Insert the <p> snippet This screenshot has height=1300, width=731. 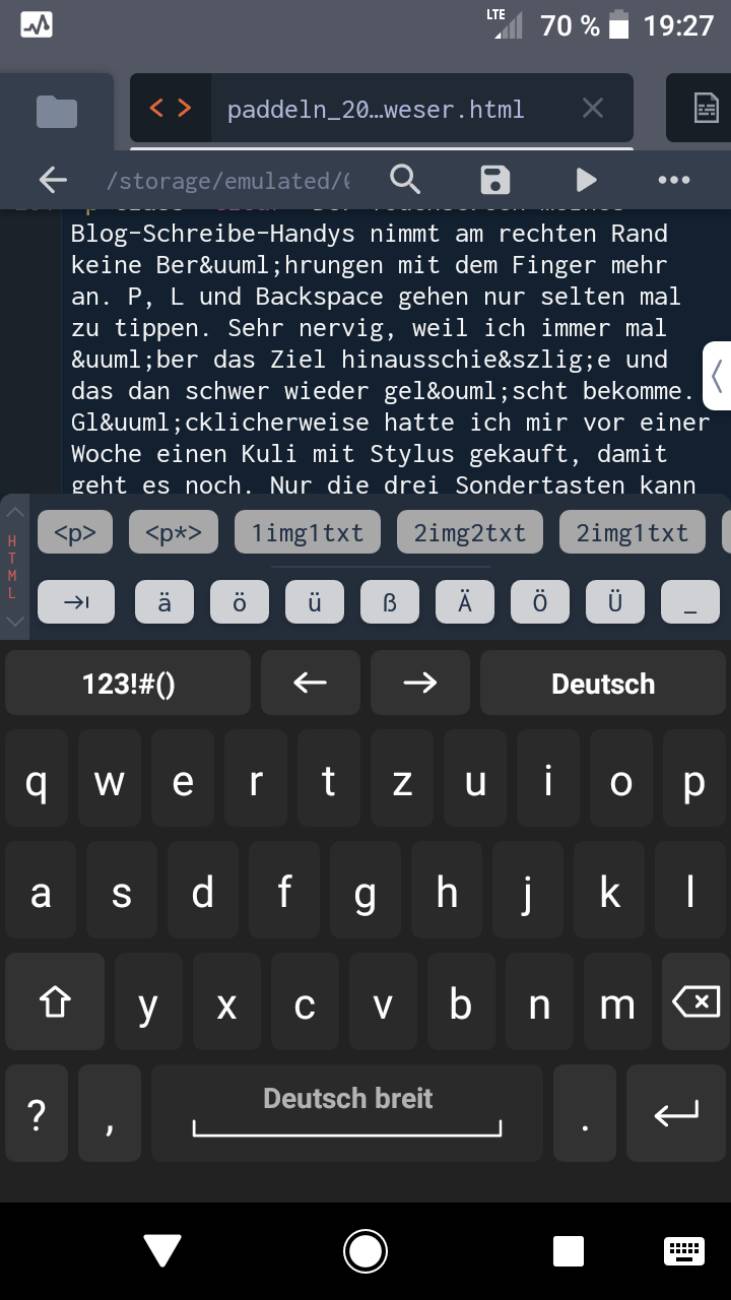75,533
